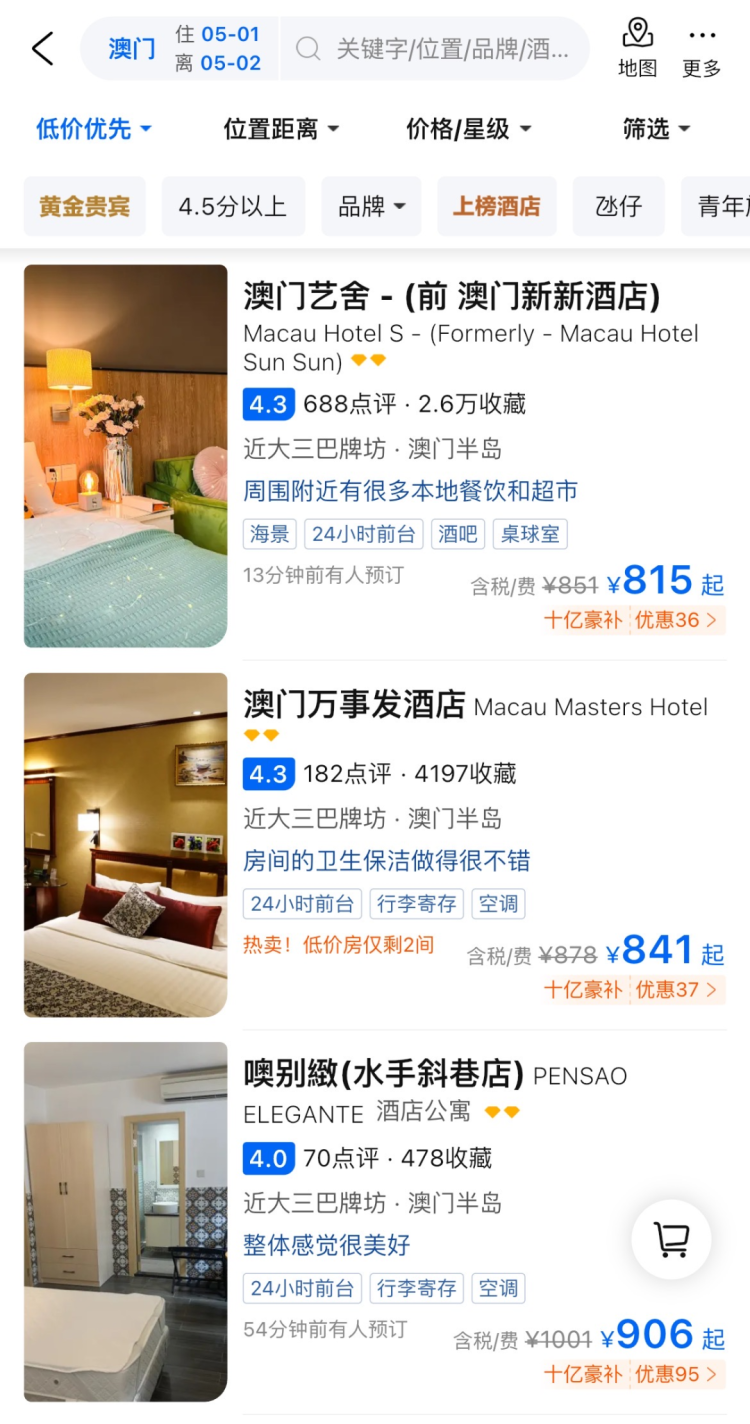Open the 噢别緻(水手斜巷店) listing
The height and width of the screenshot is (1424, 750).
pyautogui.click(x=384, y=1075)
